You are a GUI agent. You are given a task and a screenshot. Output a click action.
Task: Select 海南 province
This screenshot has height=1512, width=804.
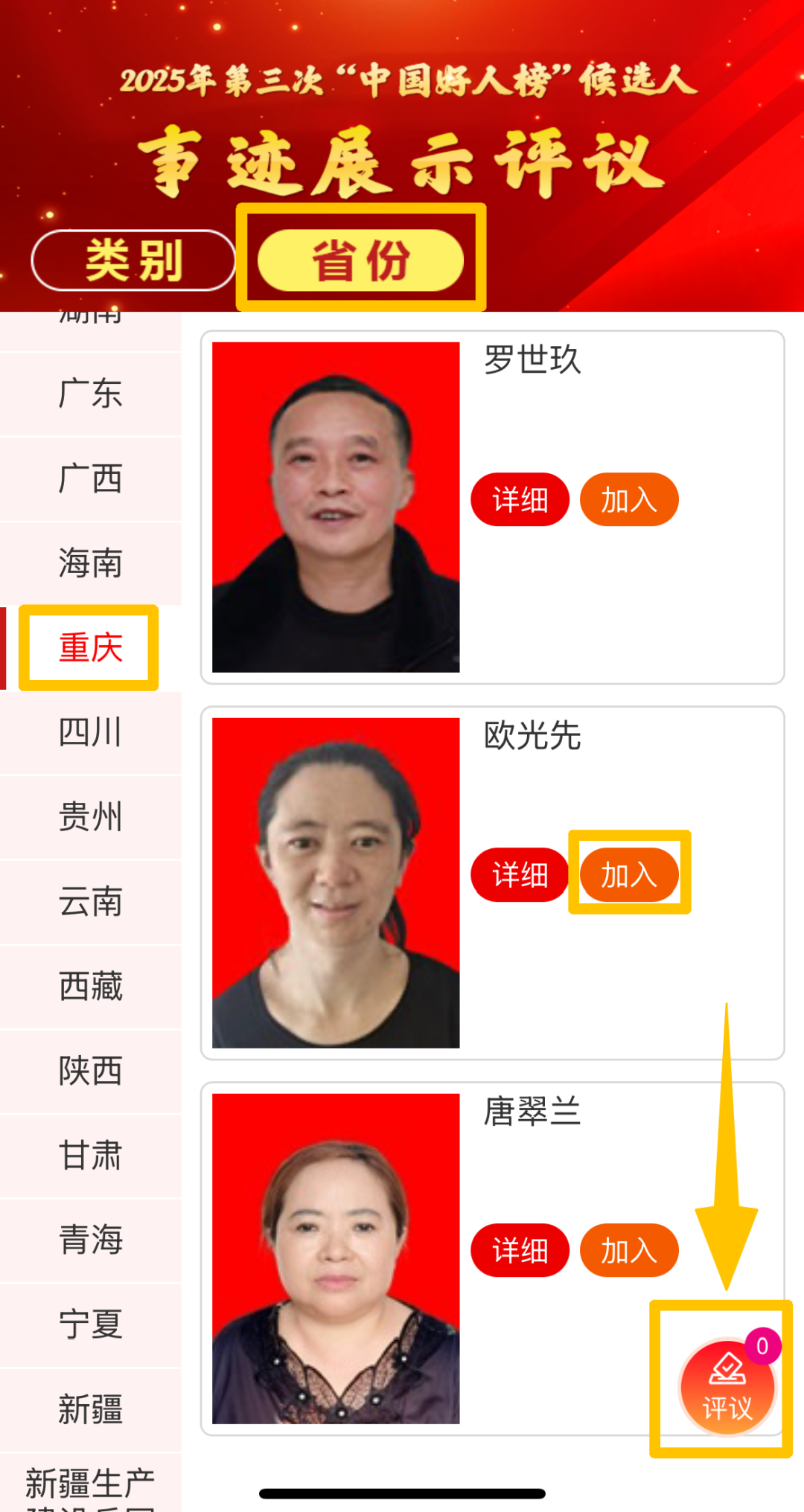(90, 563)
